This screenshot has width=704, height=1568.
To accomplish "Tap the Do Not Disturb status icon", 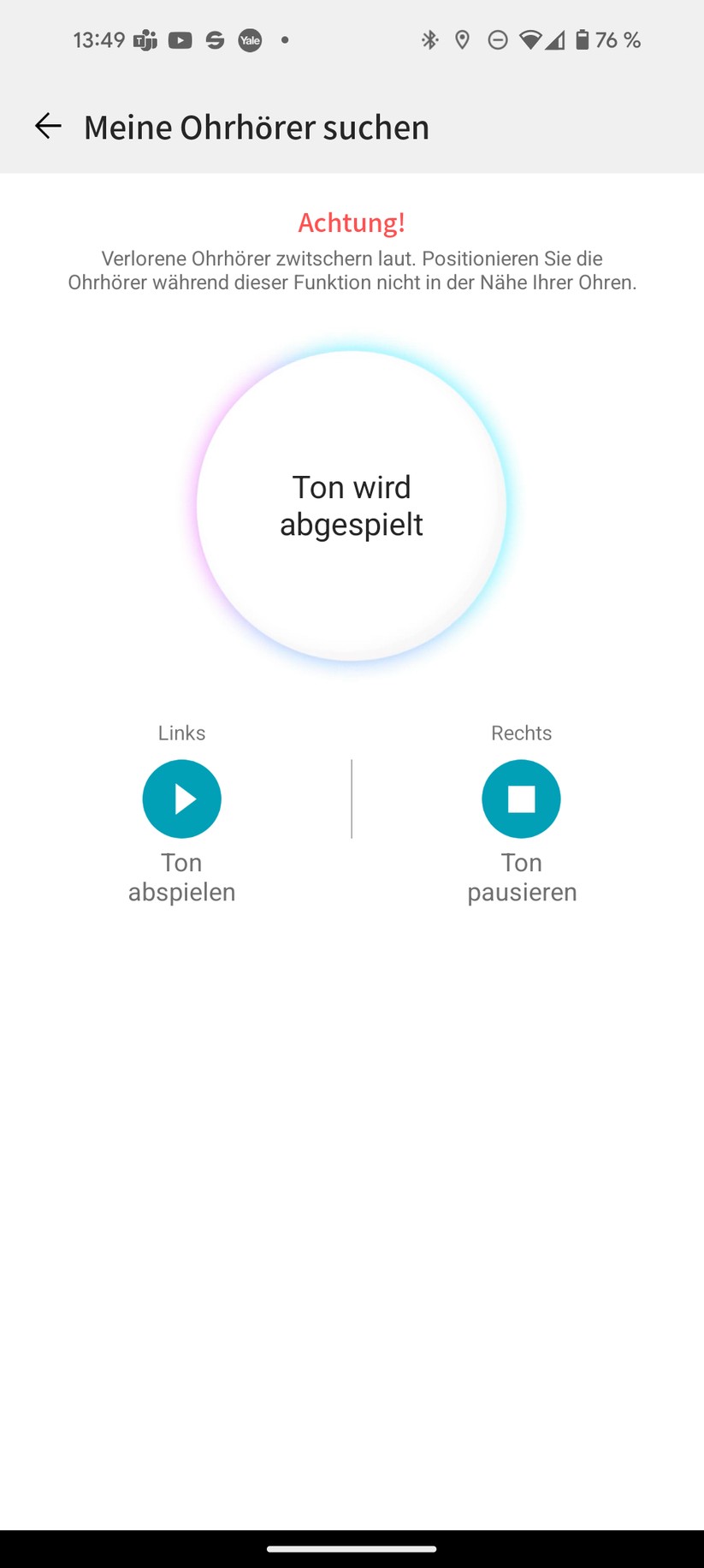I will pyautogui.click(x=498, y=39).
